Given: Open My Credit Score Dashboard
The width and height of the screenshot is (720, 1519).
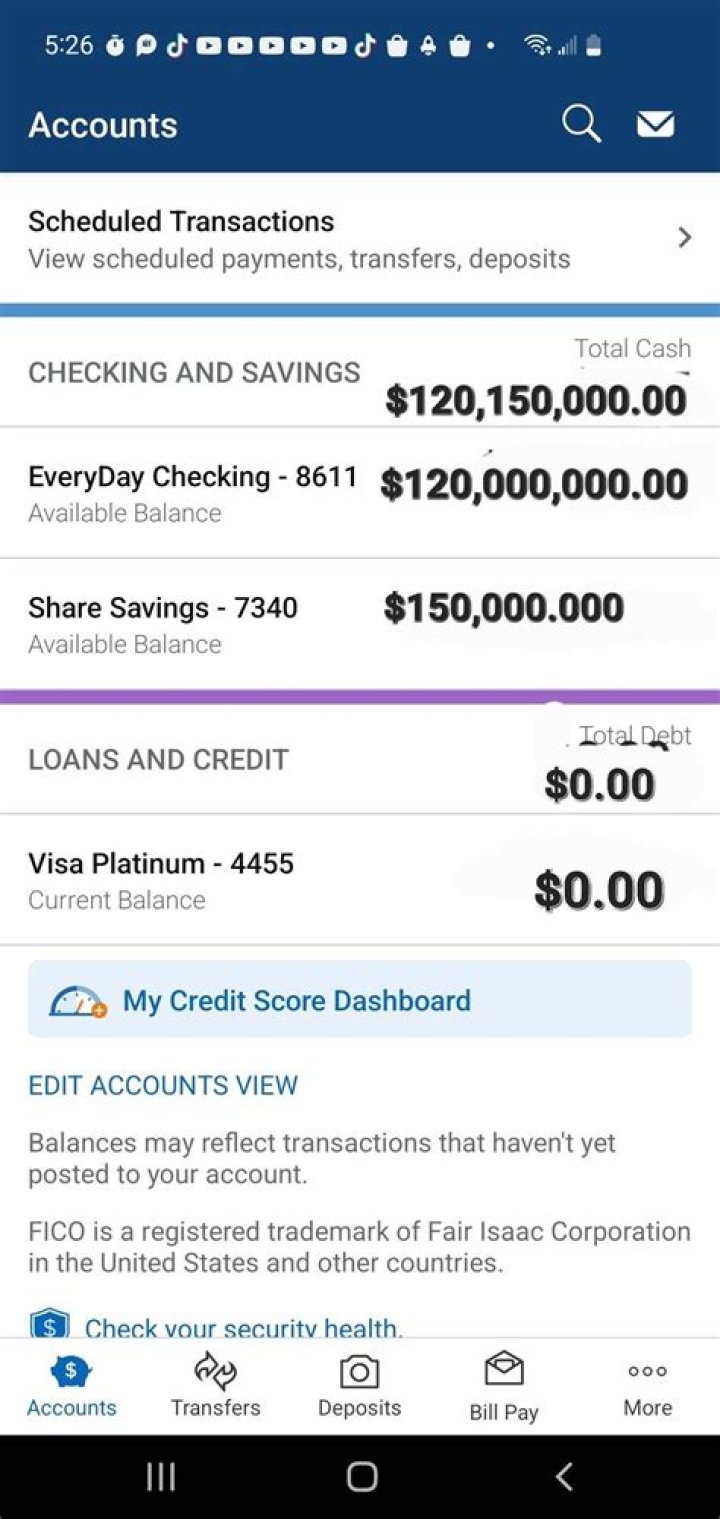Looking at the screenshot, I should pyautogui.click(x=295, y=1000).
